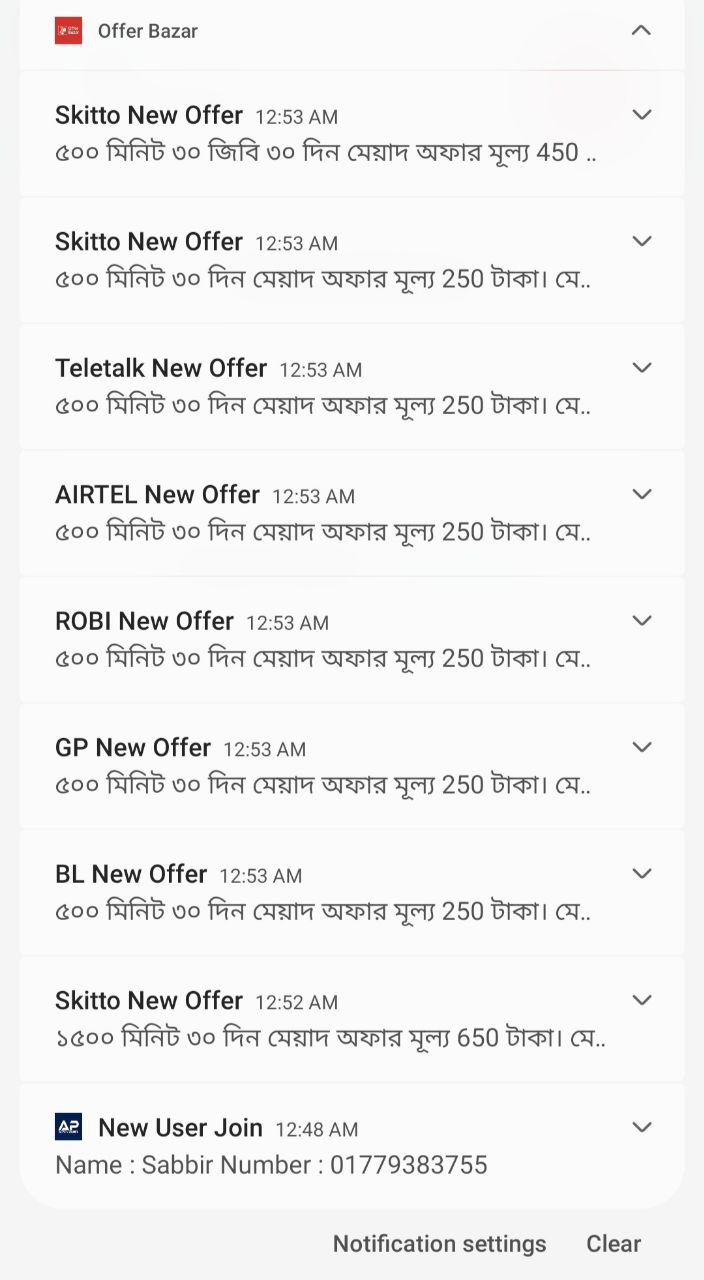Expand the New User Join notification chevron
The width and height of the screenshot is (704, 1280).
click(x=642, y=1127)
